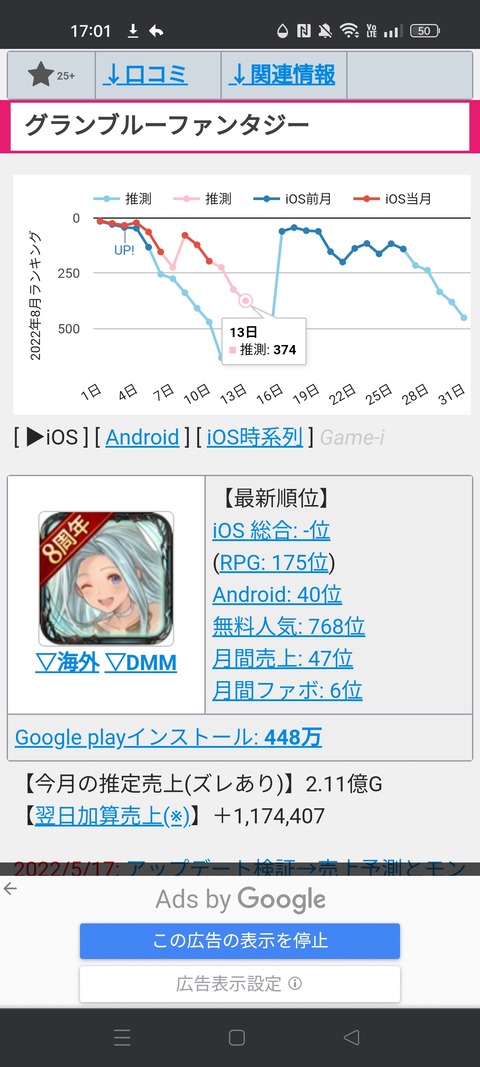
Task: Tap the star 25+ favorite button
Action: [52, 75]
